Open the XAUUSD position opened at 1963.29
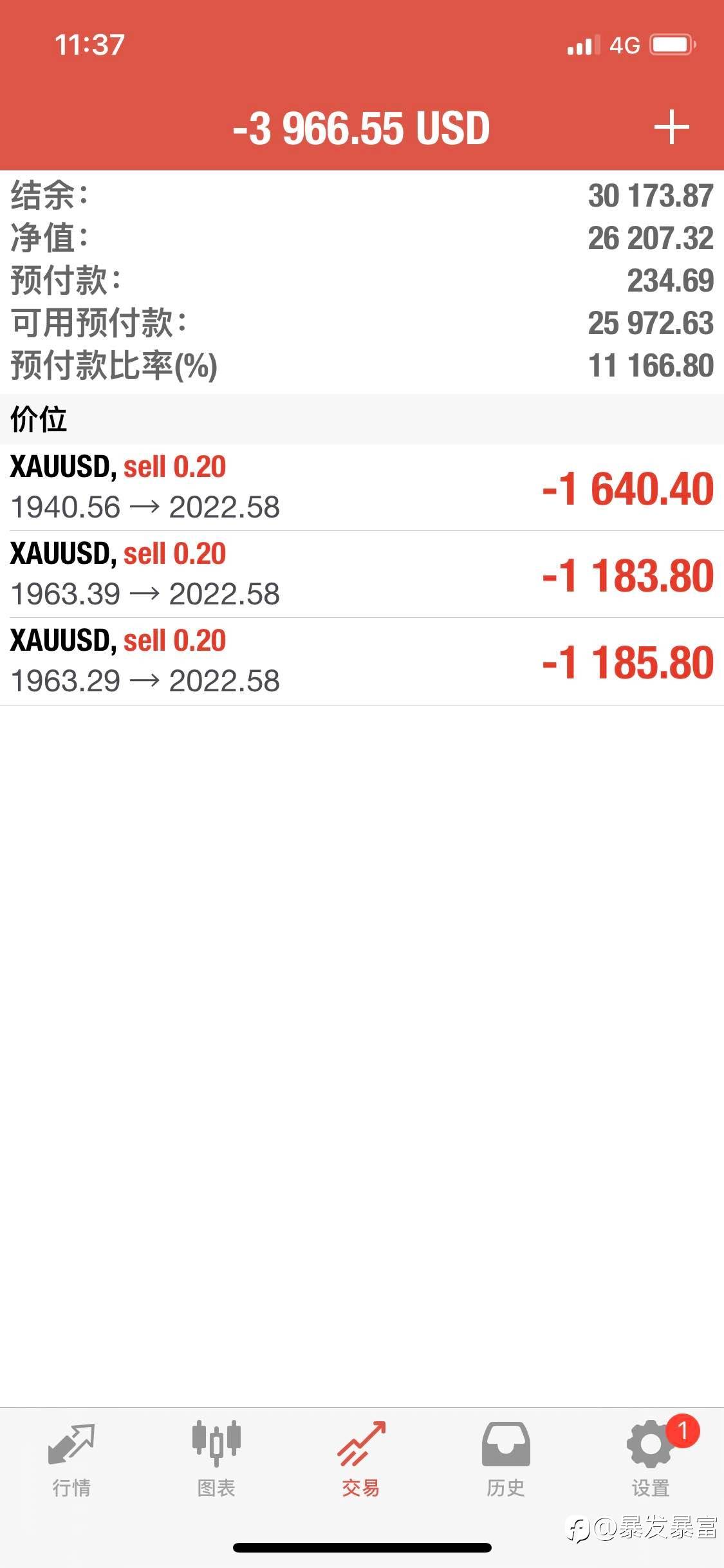The width and height of the screenshot is (724, 1568). point(362,661)
